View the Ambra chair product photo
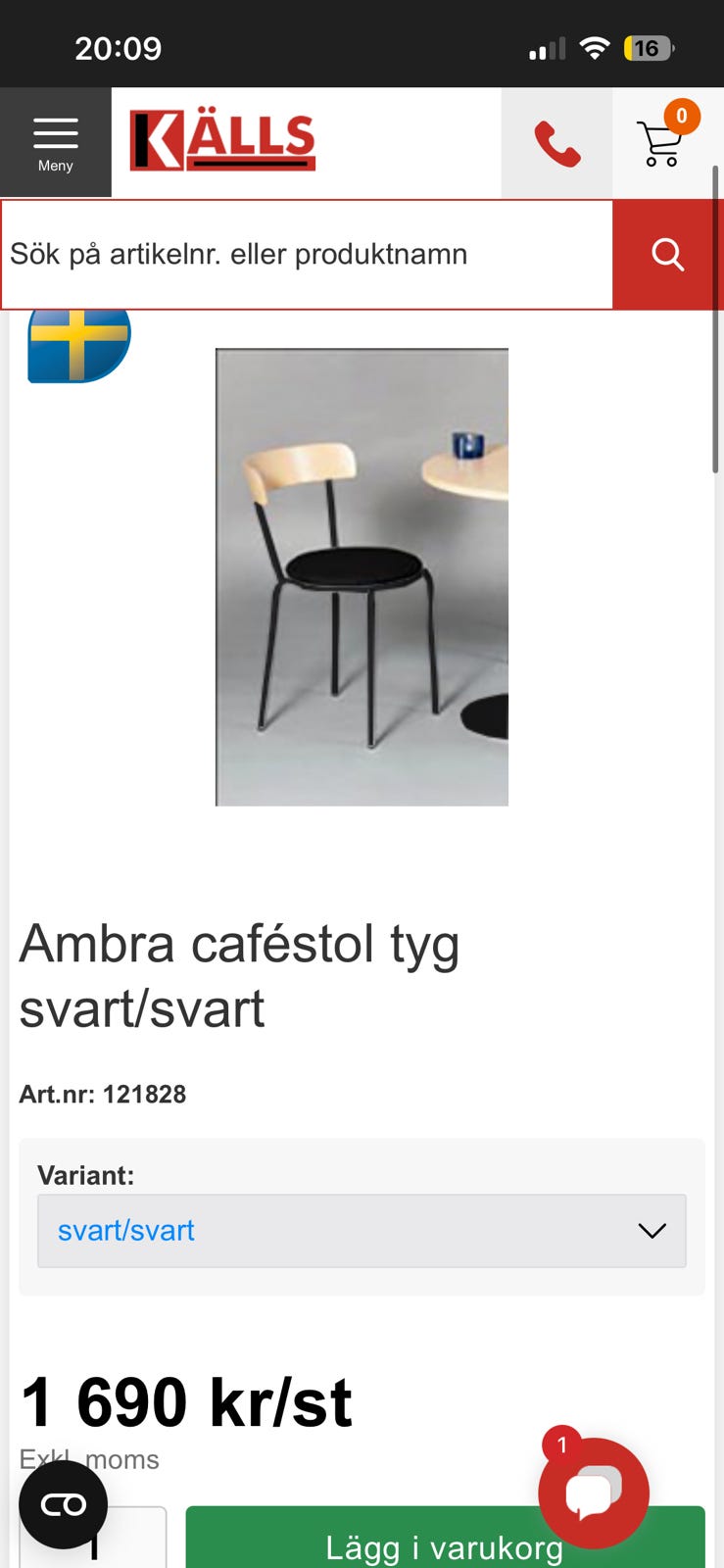The width and height of the screenshot is (724, 1568). [x=361, y=575]
